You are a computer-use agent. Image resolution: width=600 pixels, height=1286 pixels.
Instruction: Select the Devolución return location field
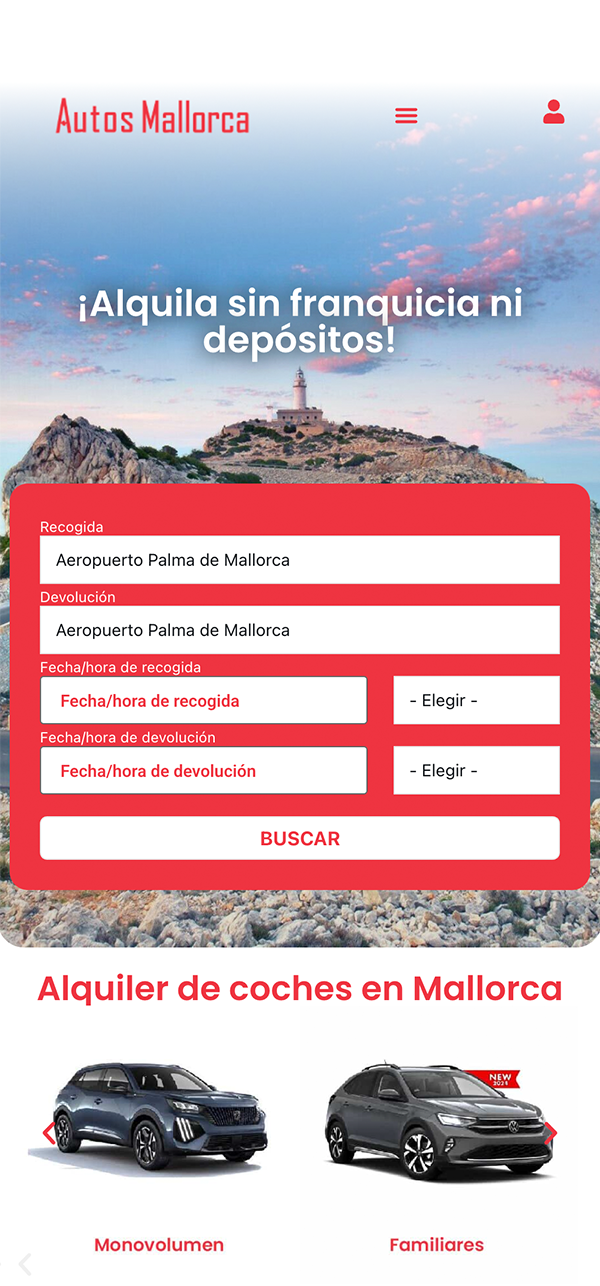(299, 630)
